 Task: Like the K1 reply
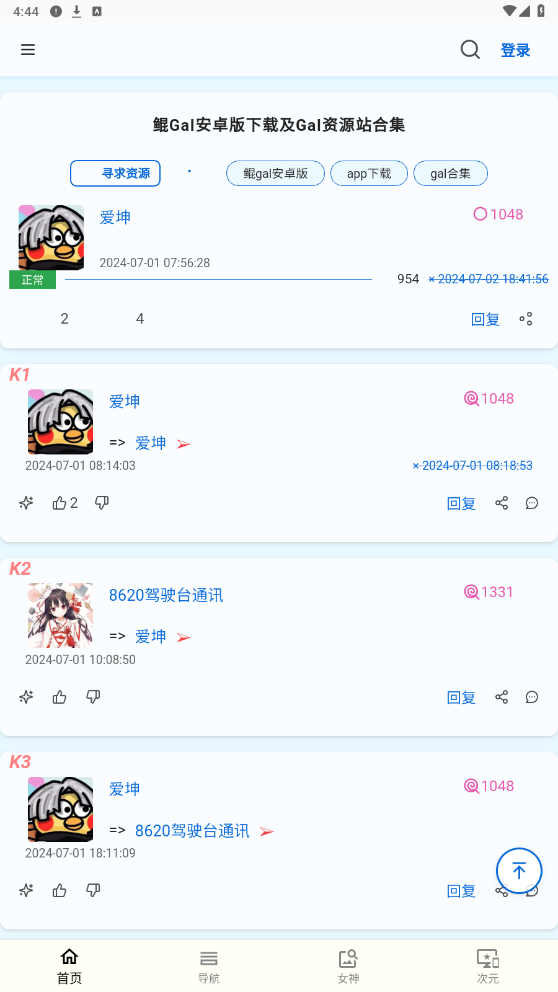tap(59, 503)
